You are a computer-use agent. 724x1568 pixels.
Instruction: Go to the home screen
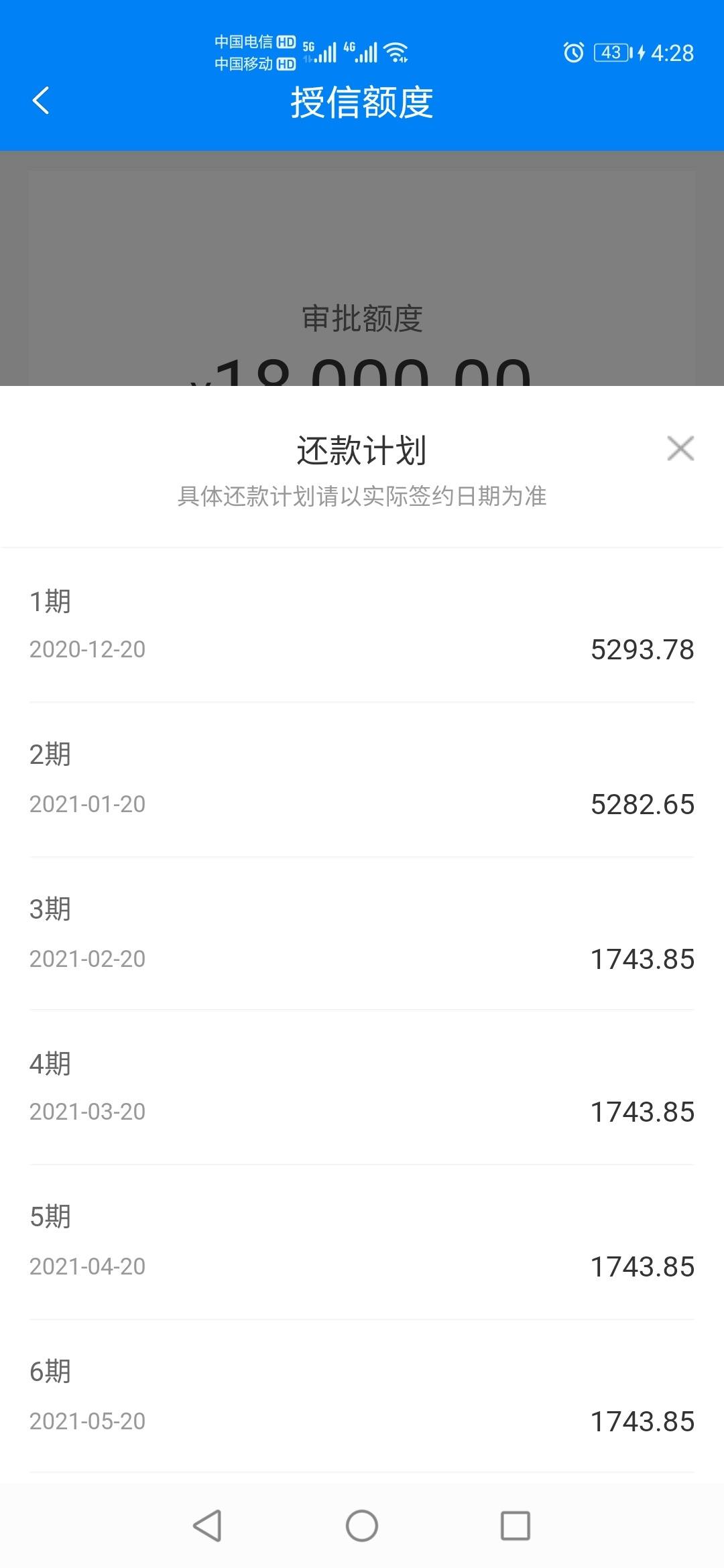pos(362,1526)
